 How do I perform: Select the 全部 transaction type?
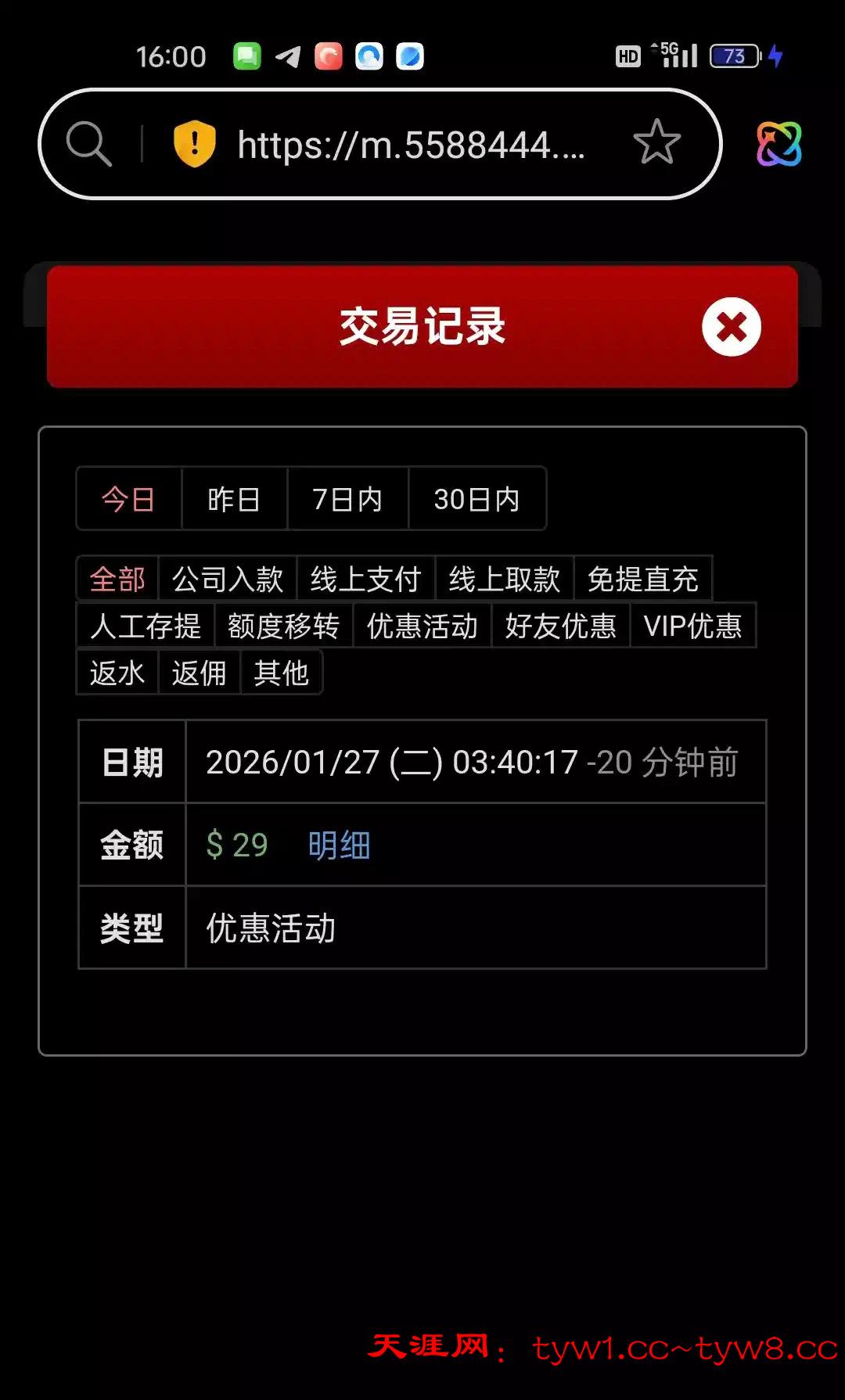coord(117,580)
